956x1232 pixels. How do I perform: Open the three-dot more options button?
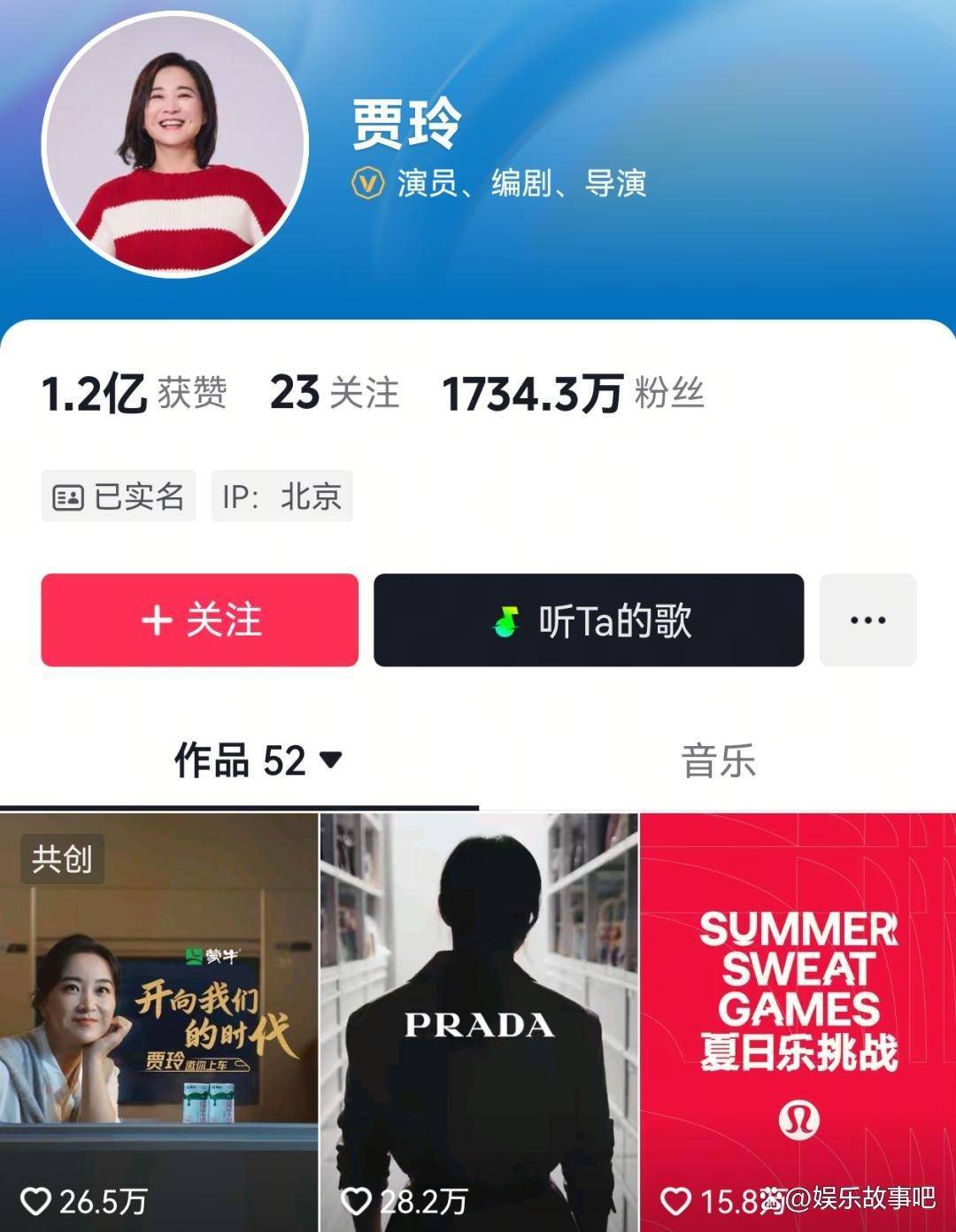[867, 620]
